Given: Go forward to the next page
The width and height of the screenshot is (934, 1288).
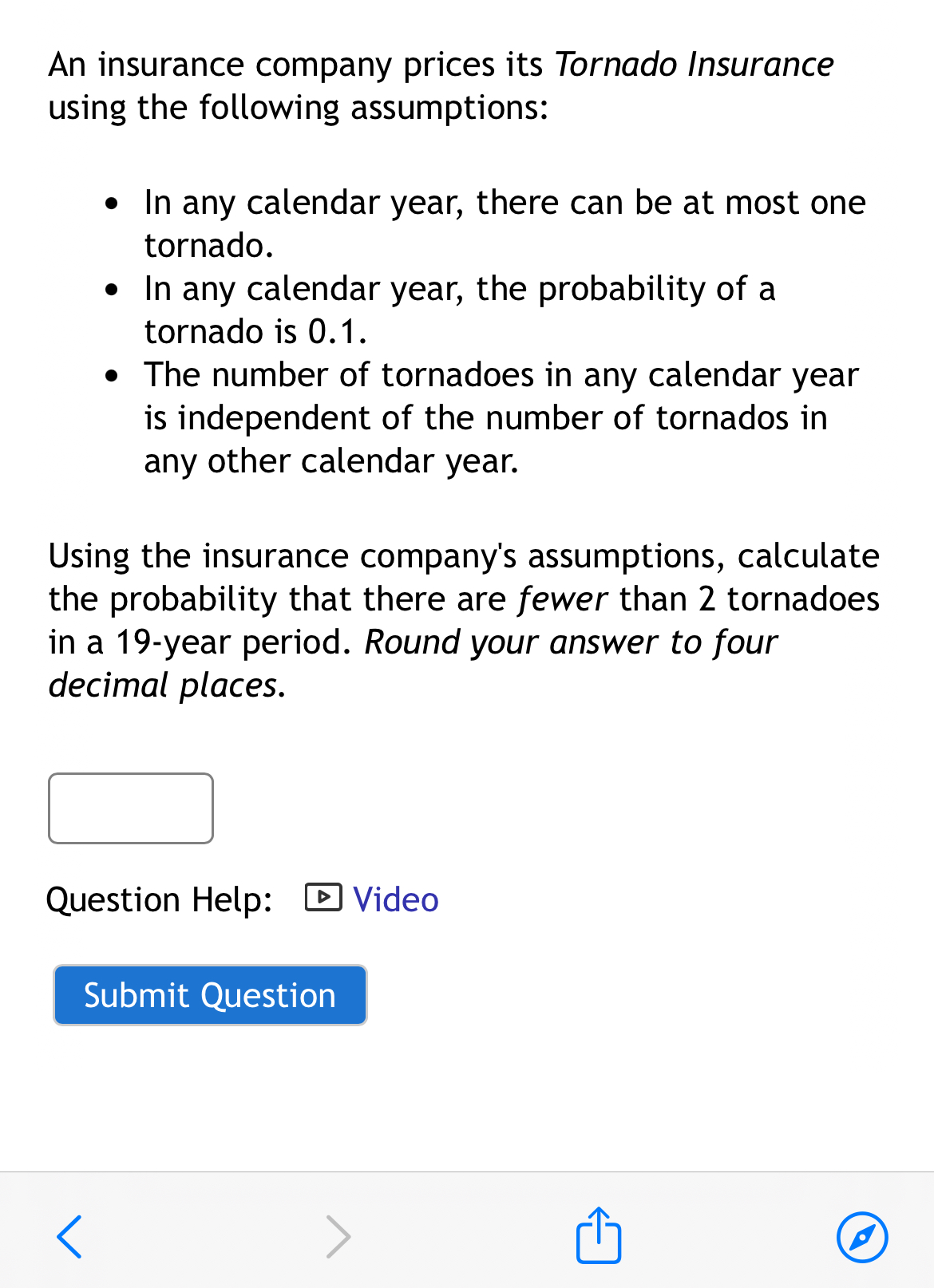Looking at the screenshot, I should click(x=338, y=1237).
